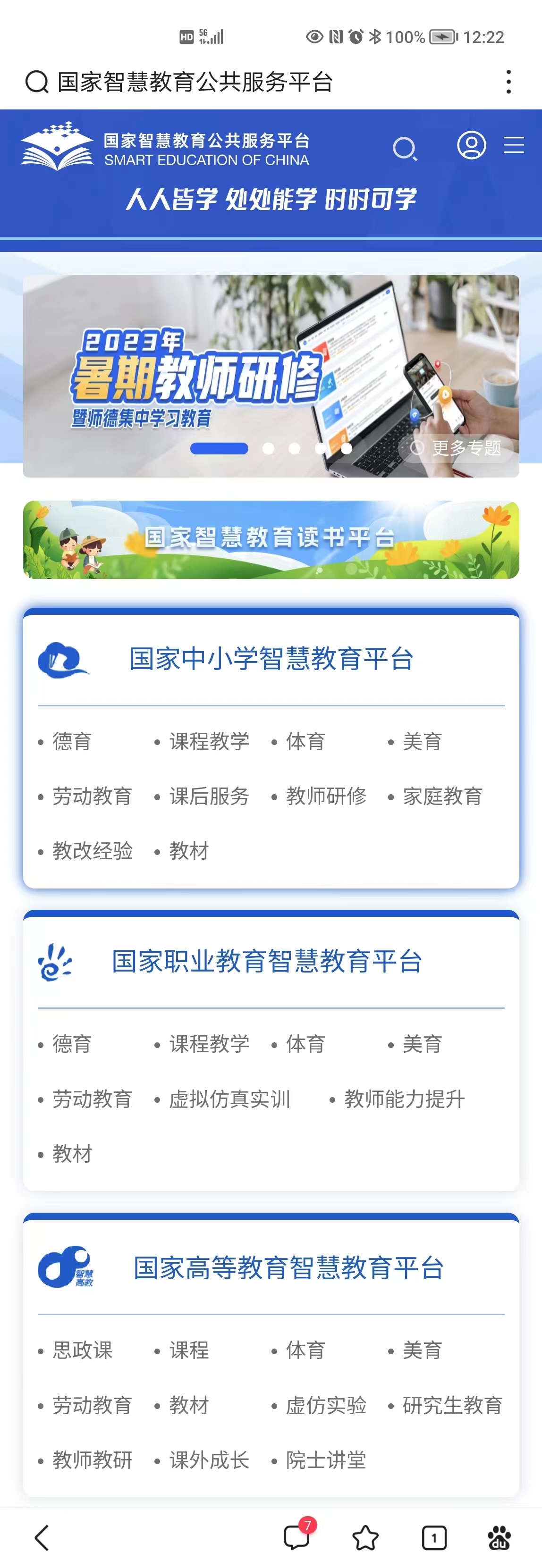Open the site hamburger menu

tap(513, 145)
